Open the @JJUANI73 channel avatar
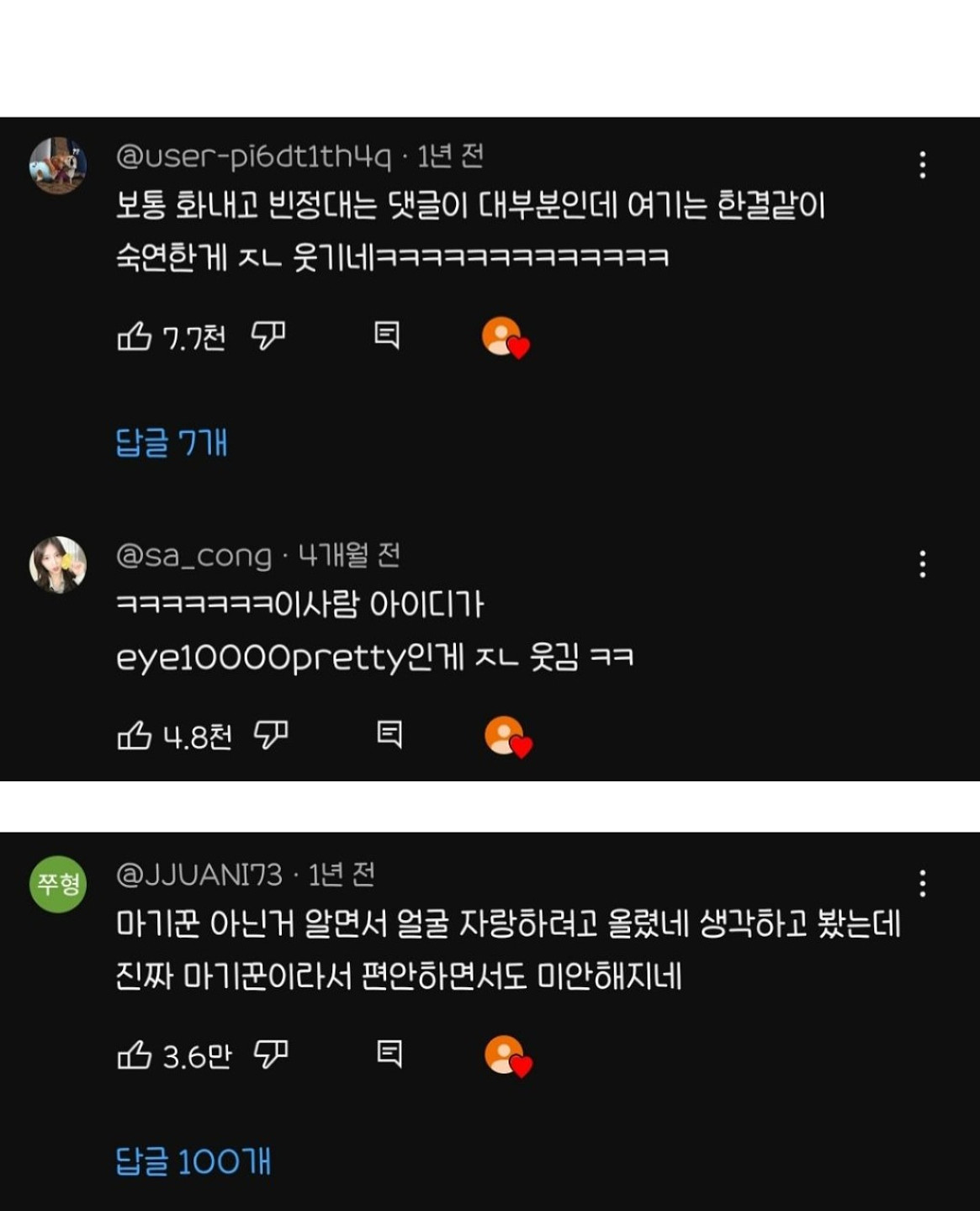This screenshot has height=1211, width=980. pyautogui.click(x=58, y=884)
